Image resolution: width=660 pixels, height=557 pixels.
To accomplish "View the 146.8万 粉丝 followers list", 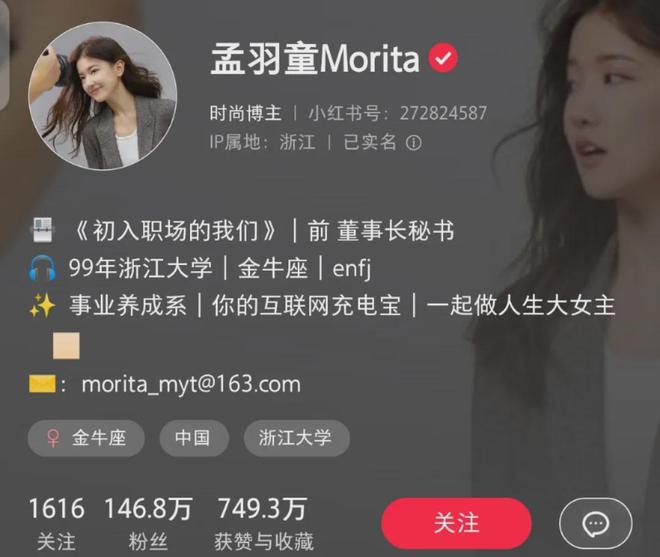I will [x=148, y=523].
